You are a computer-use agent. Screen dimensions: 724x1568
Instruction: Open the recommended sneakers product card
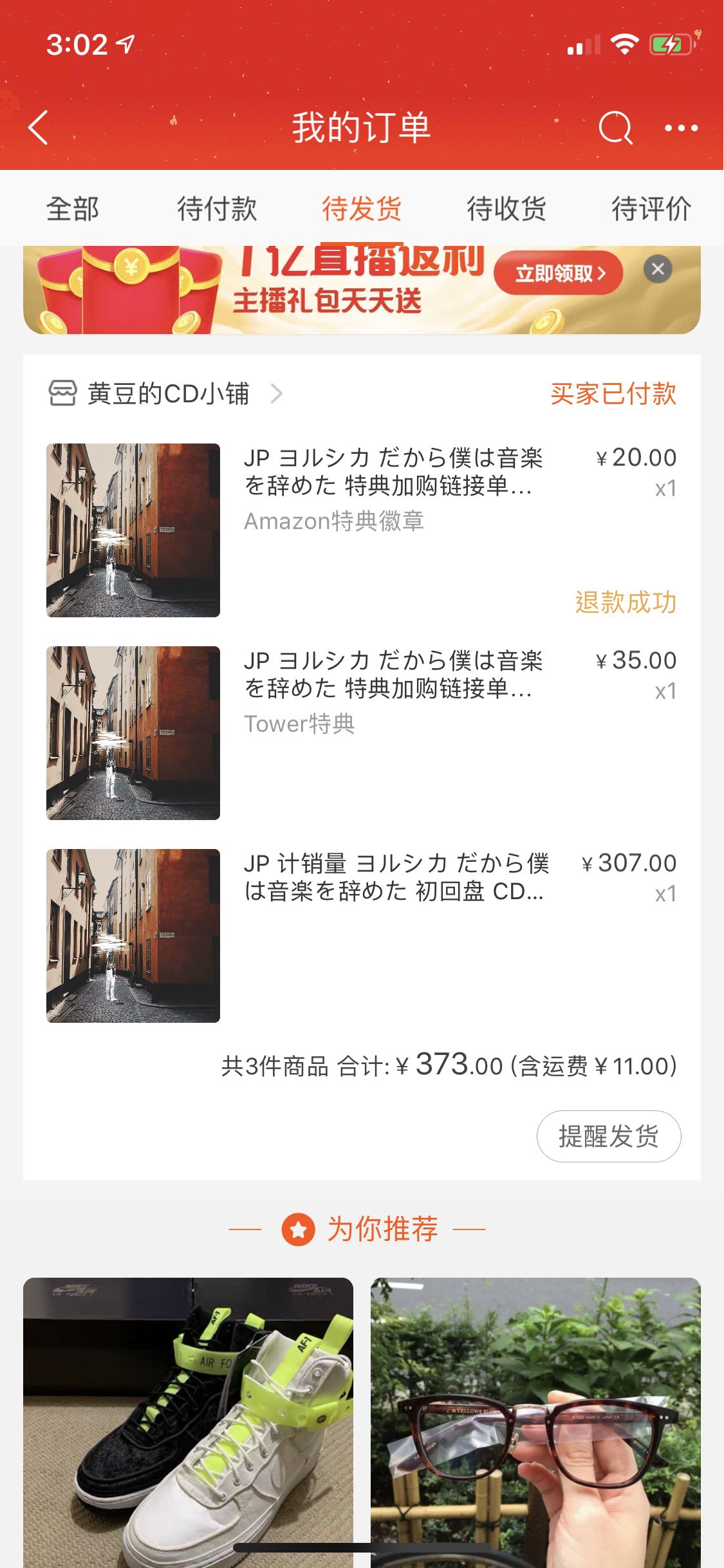click(188, 1416)
